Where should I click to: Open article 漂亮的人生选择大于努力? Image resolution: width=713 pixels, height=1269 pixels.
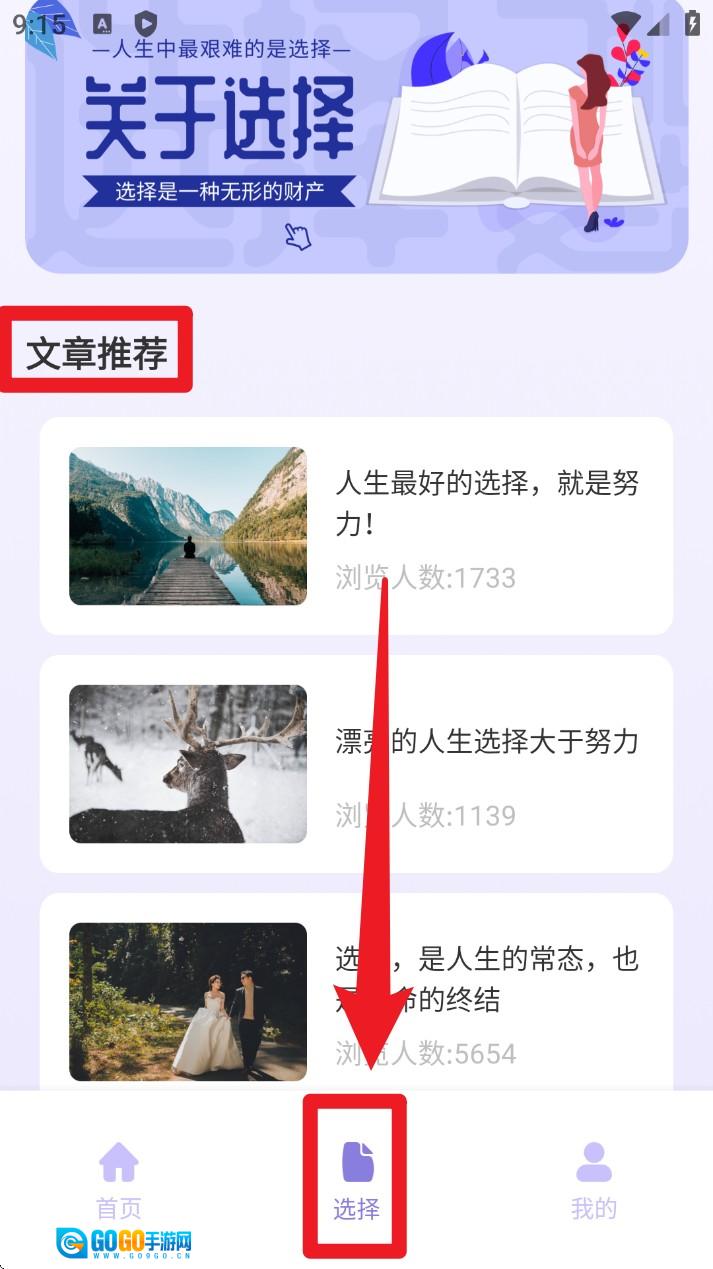(x=356, y=764)
